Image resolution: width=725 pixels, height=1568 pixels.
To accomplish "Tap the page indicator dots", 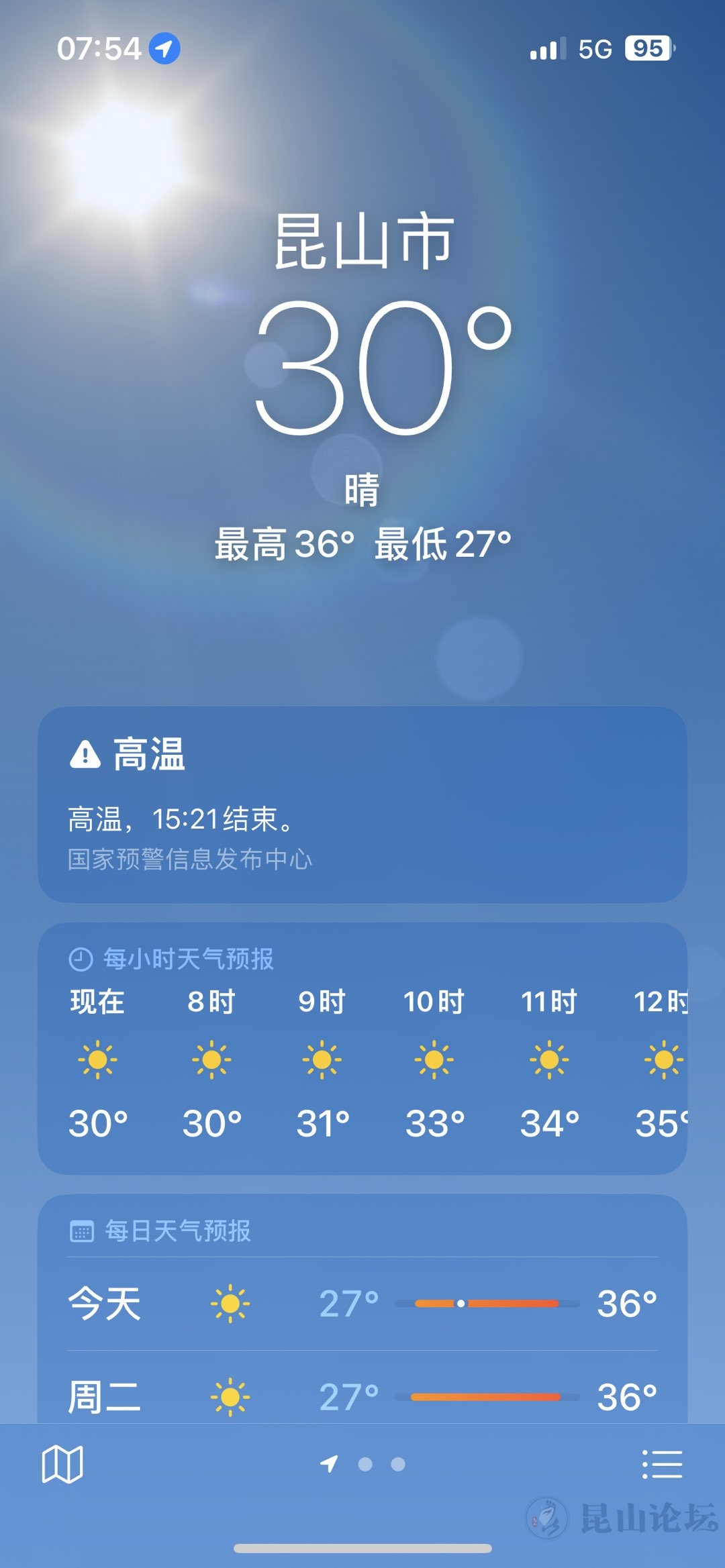I will [365, 1464].
